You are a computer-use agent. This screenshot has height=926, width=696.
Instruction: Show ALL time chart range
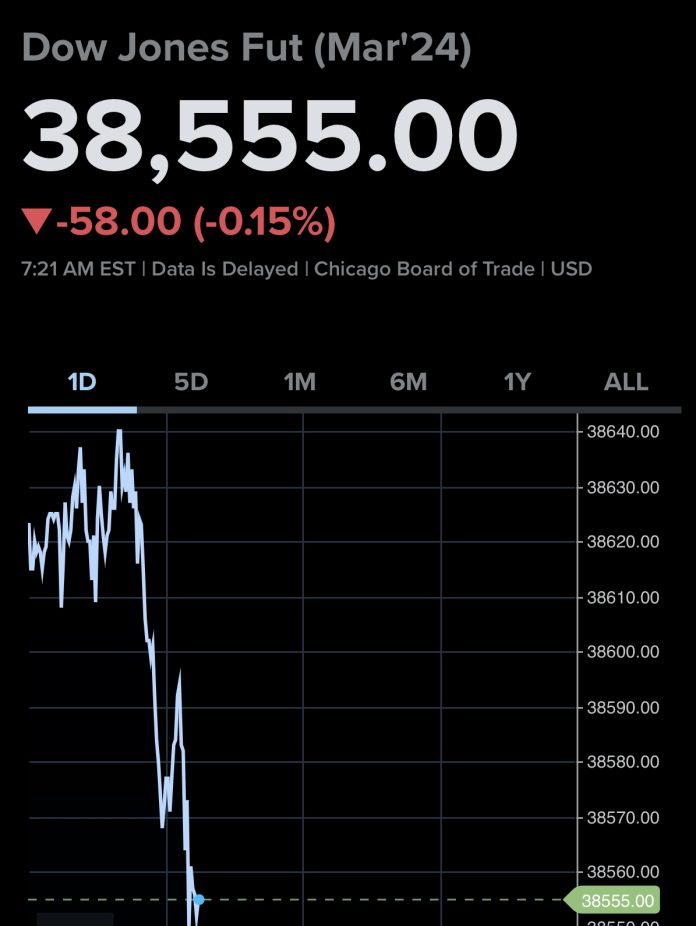coord(626,382)
